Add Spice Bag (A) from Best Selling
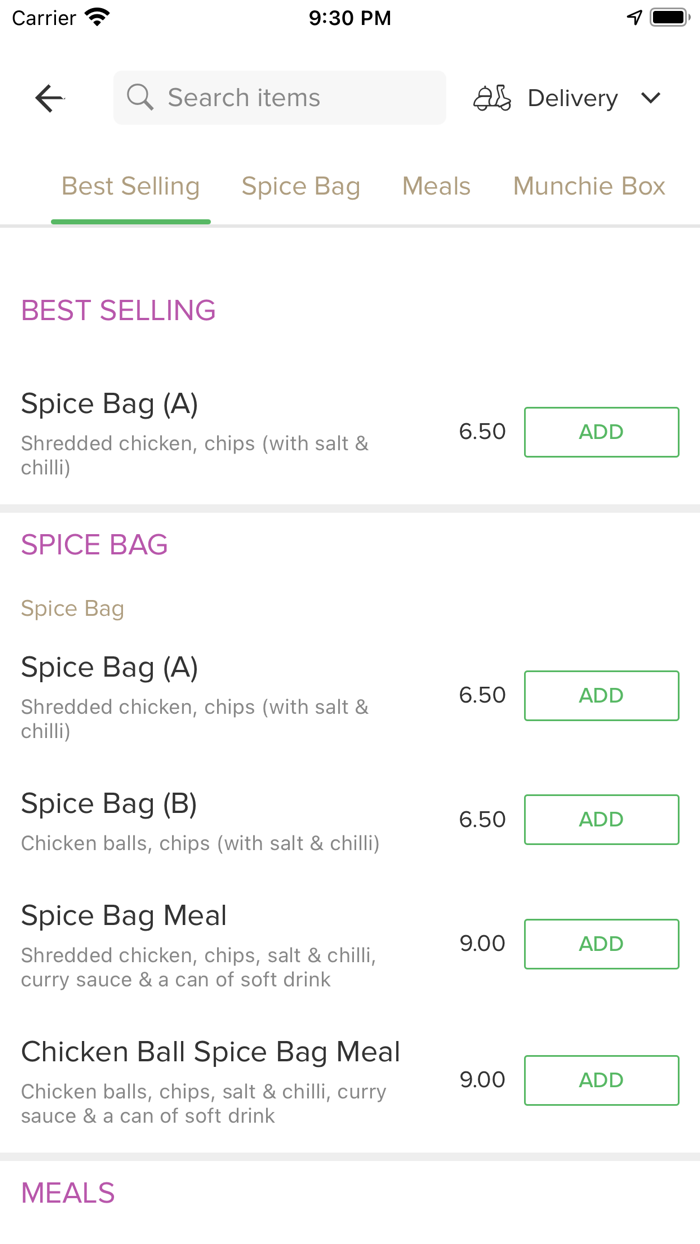 pos(602,432)
